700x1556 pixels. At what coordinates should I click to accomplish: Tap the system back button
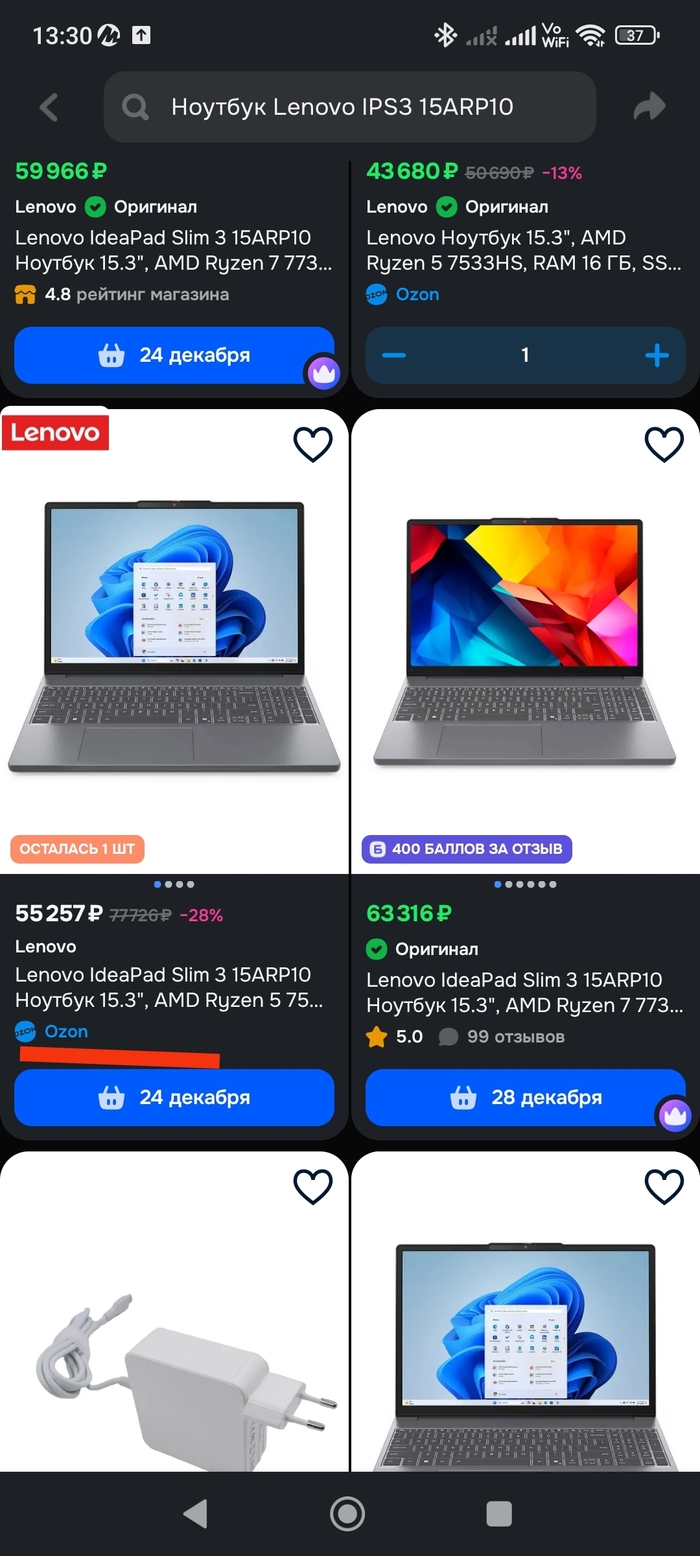(196, 1514)
